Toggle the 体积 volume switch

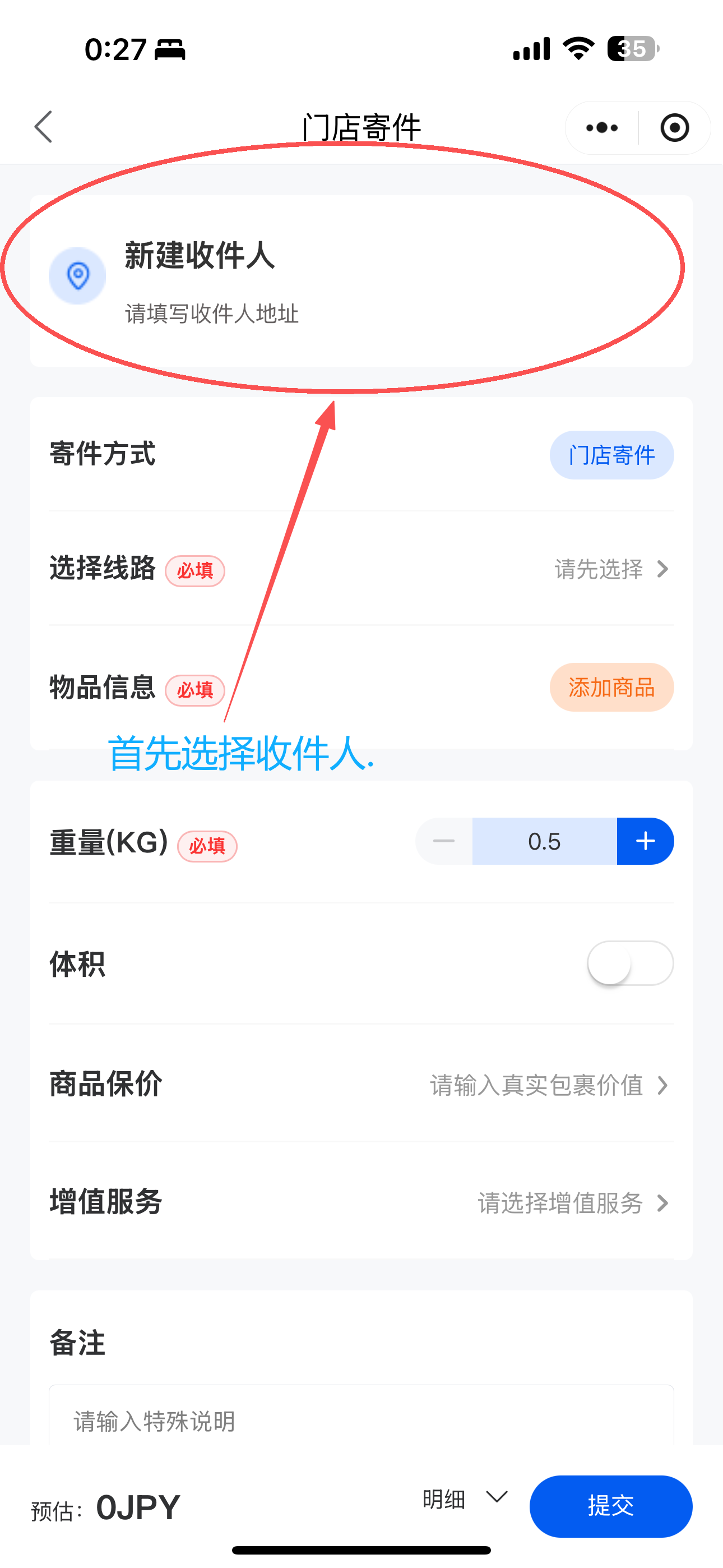coord(630,963)
